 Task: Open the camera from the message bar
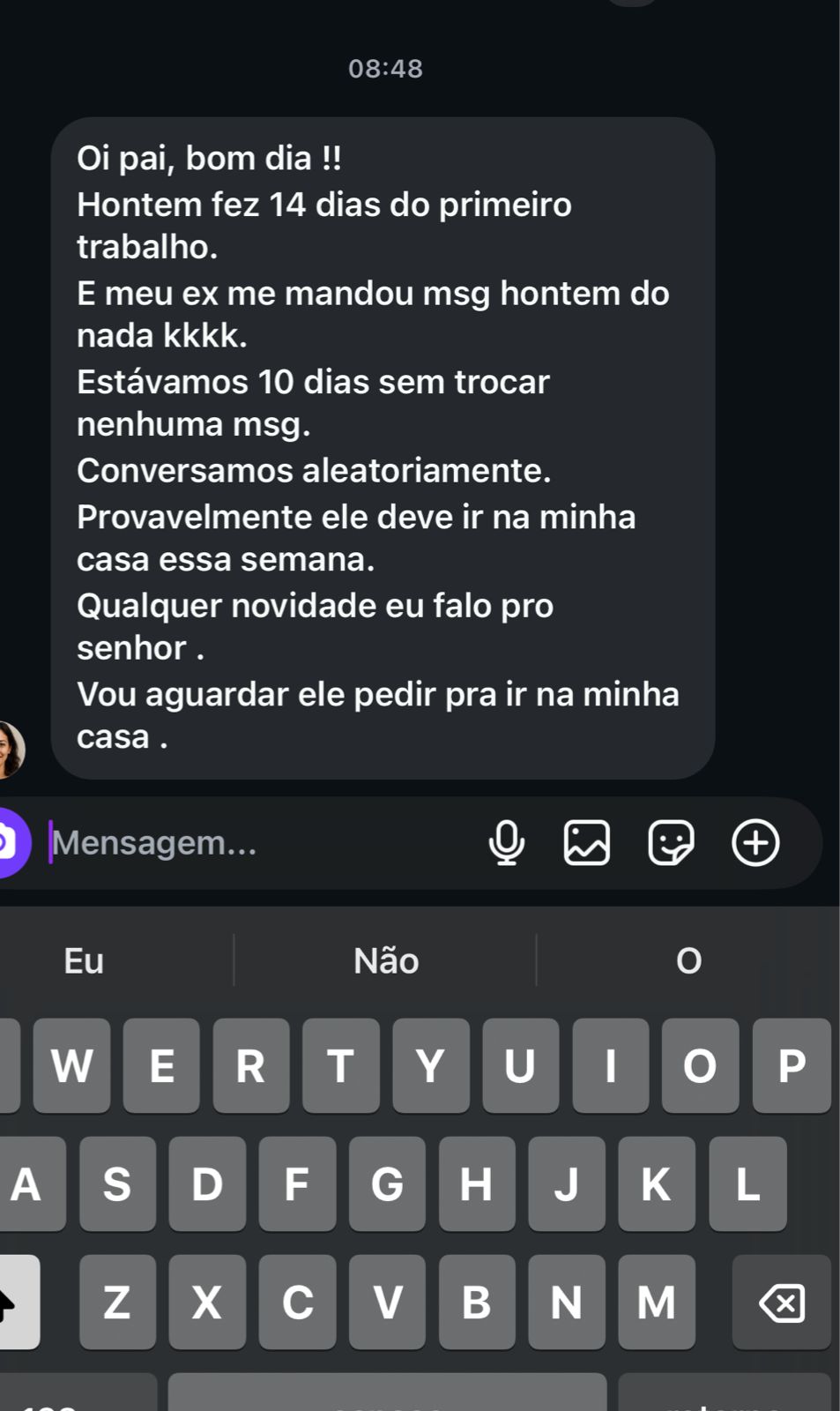pyautogui.click(x=11, y=842)
